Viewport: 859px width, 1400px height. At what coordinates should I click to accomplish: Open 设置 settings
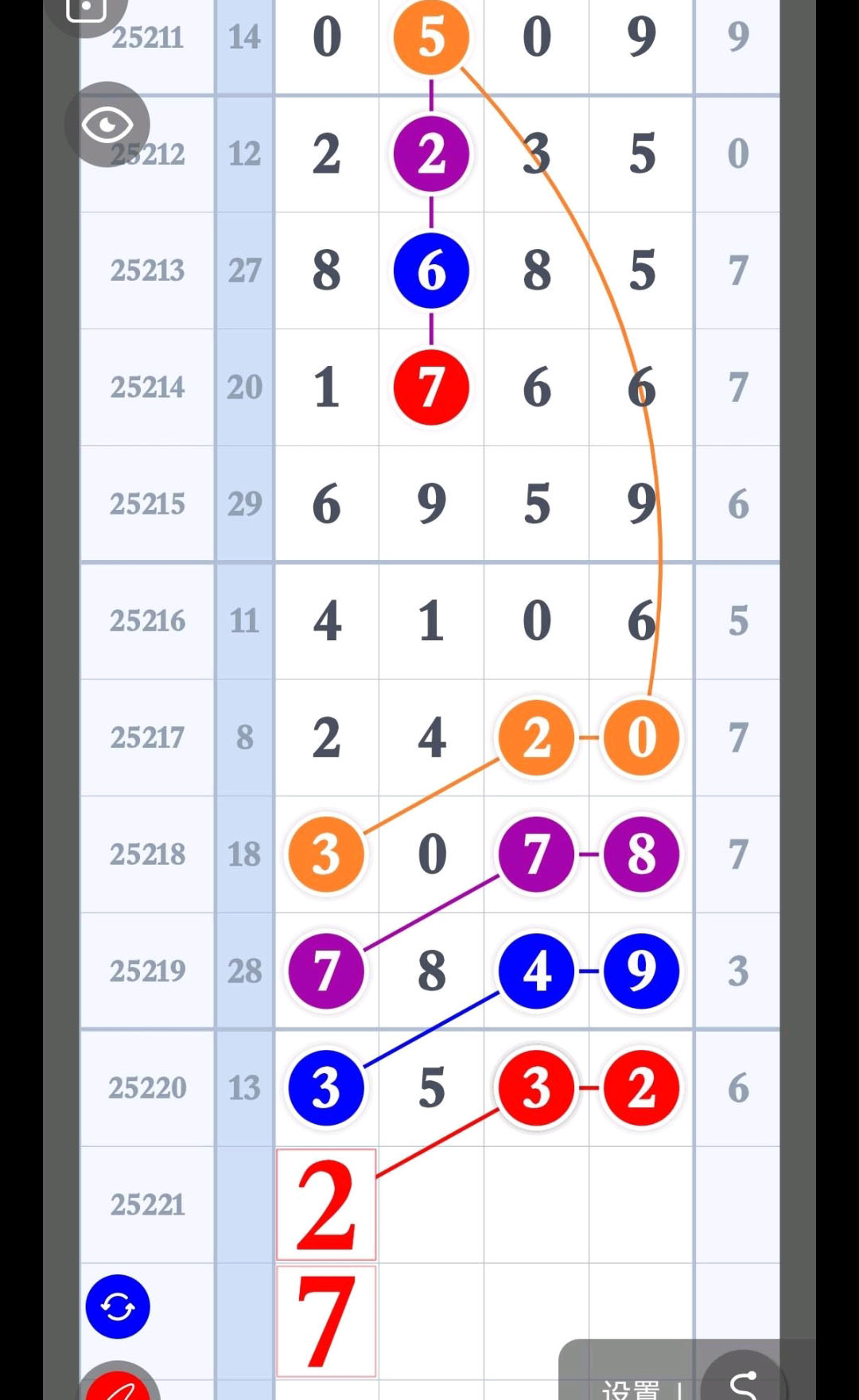631,1389
